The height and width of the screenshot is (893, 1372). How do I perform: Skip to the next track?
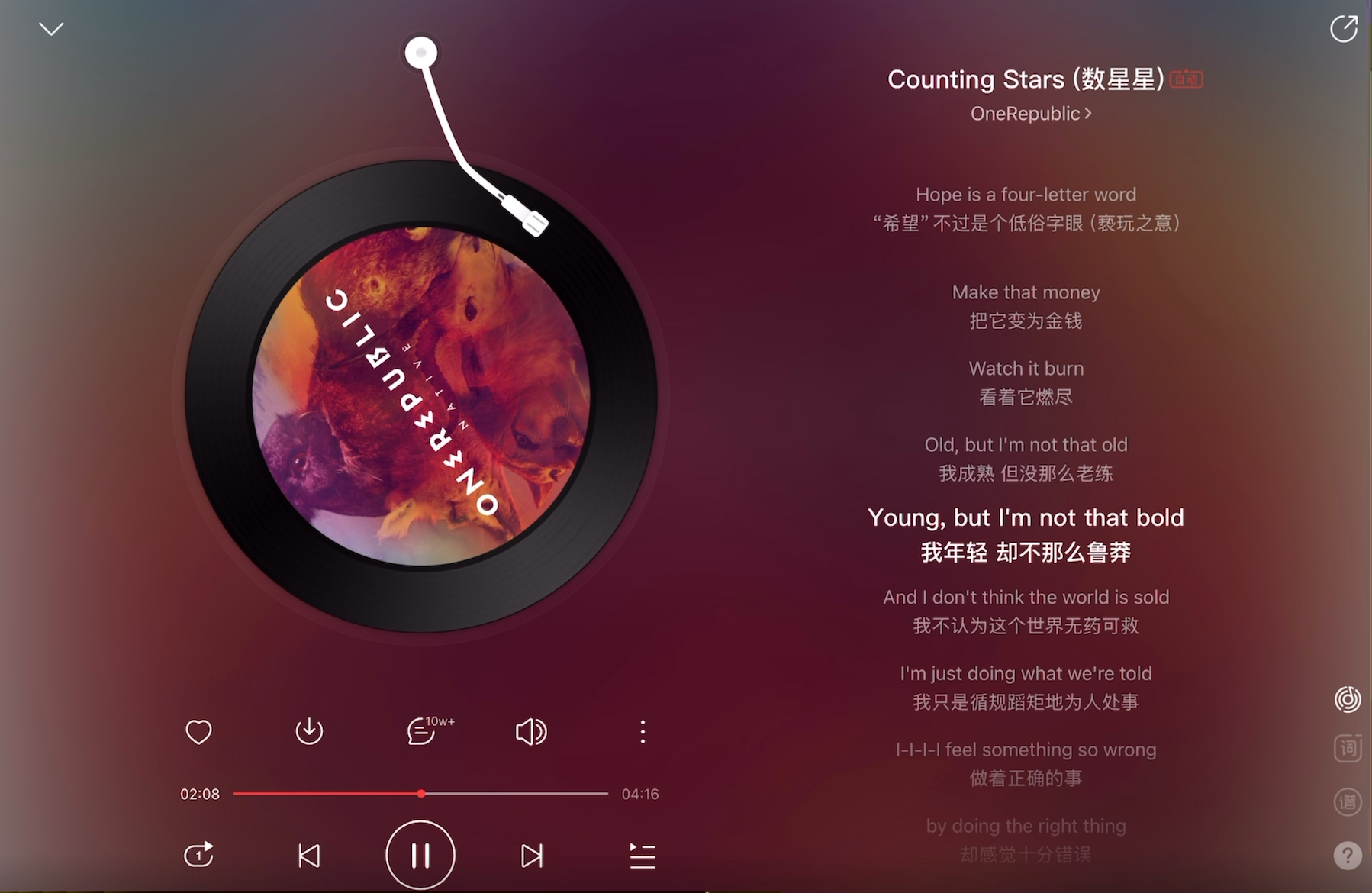coord(532,856)
